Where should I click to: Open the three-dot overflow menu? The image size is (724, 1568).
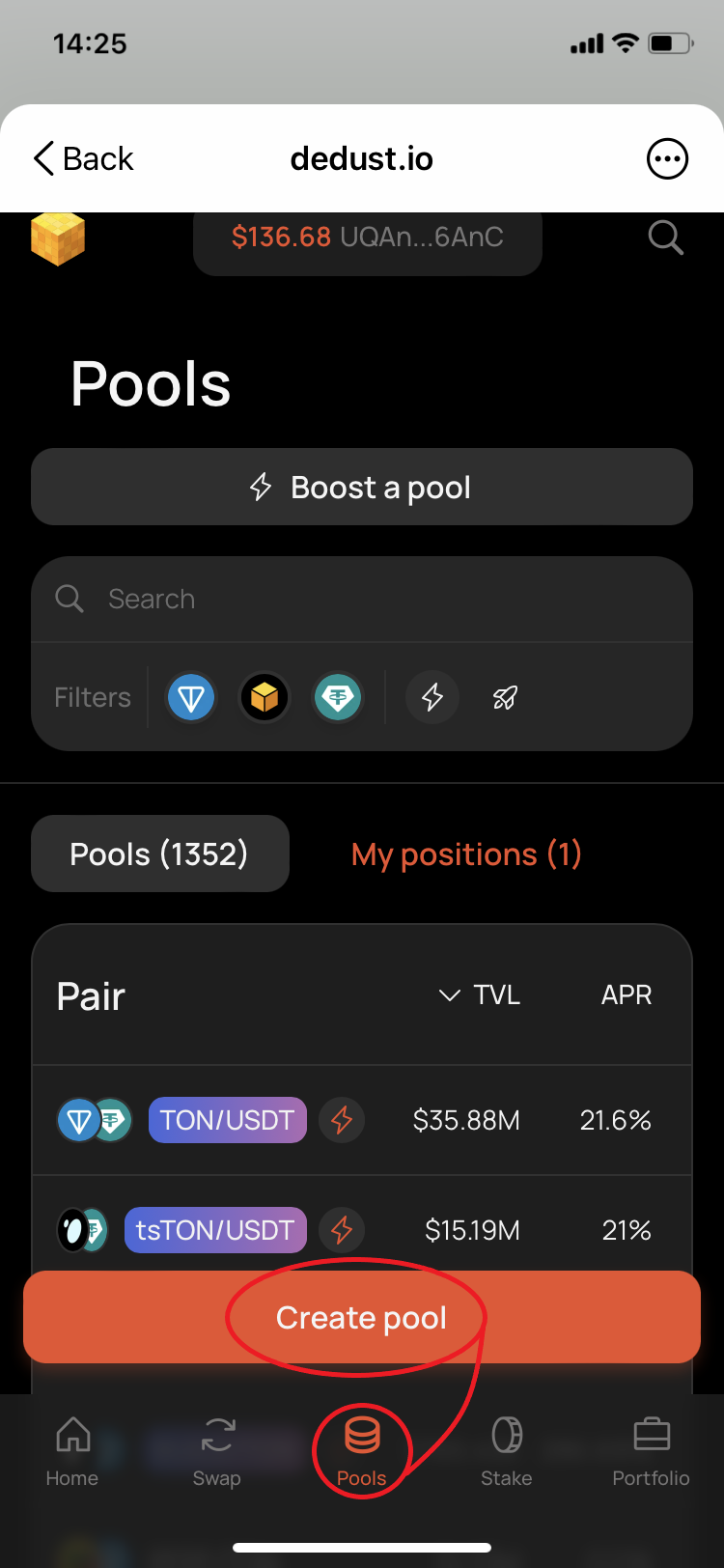[667, 158]
